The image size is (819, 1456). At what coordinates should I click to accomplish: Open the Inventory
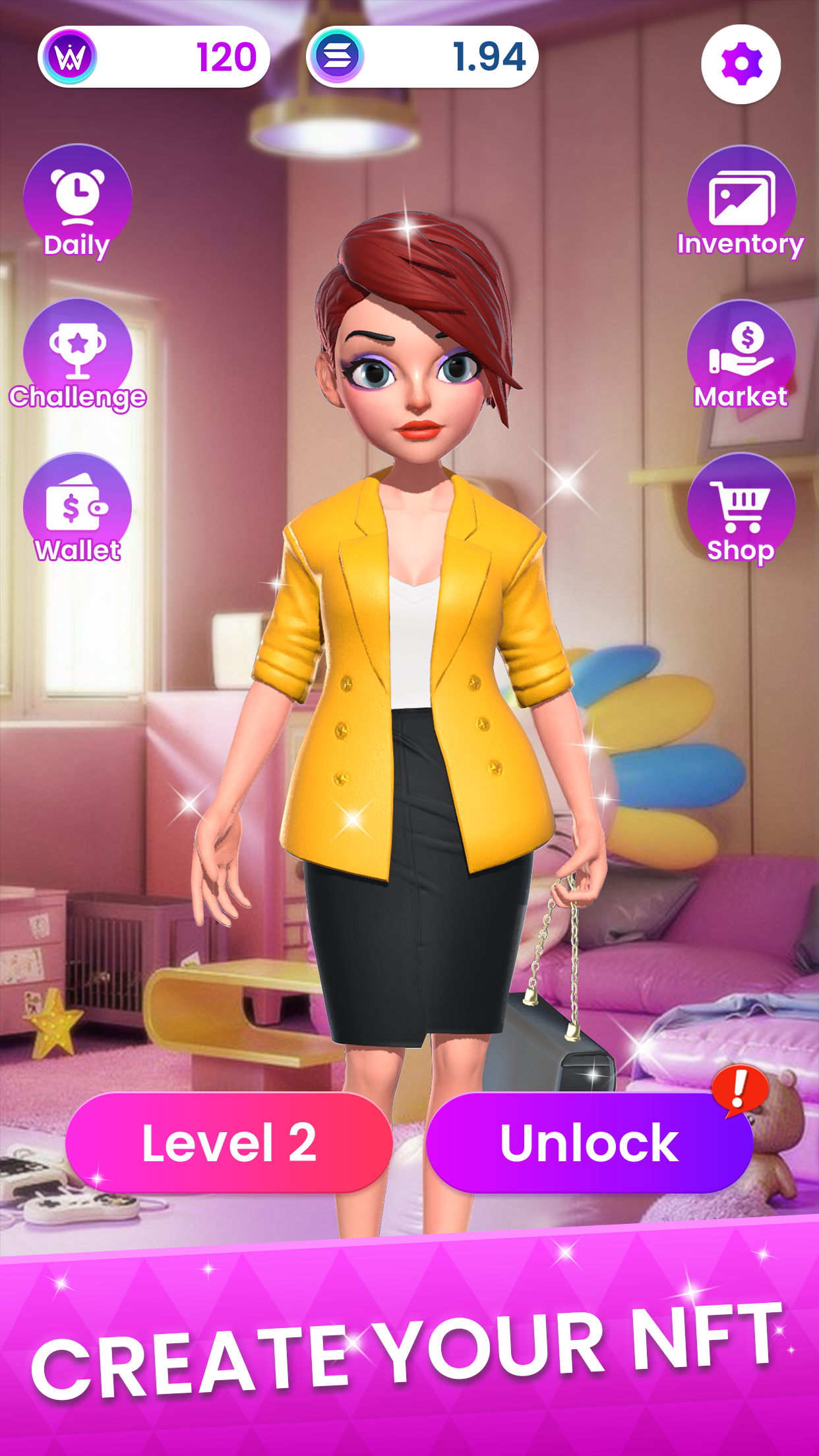[741, 202]
